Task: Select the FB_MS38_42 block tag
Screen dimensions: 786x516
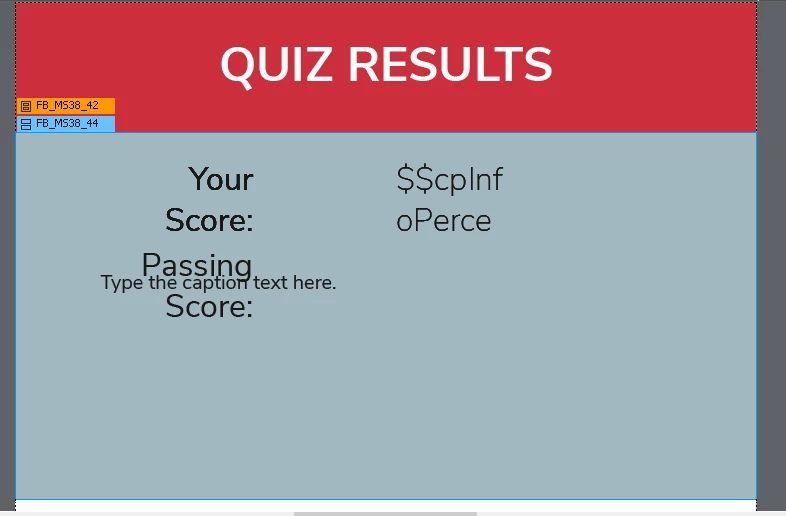Action: 66,106
